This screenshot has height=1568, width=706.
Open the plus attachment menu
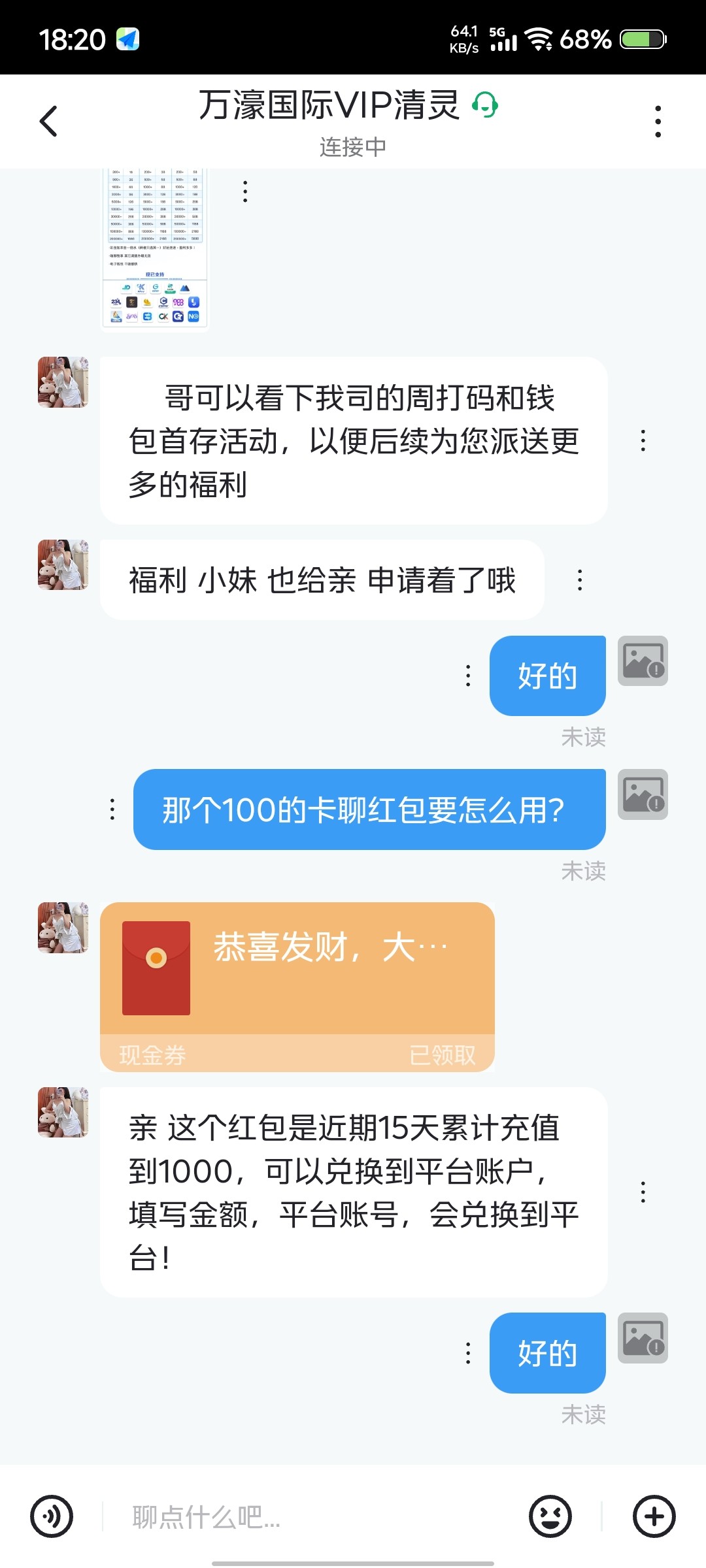(654, 1516)
